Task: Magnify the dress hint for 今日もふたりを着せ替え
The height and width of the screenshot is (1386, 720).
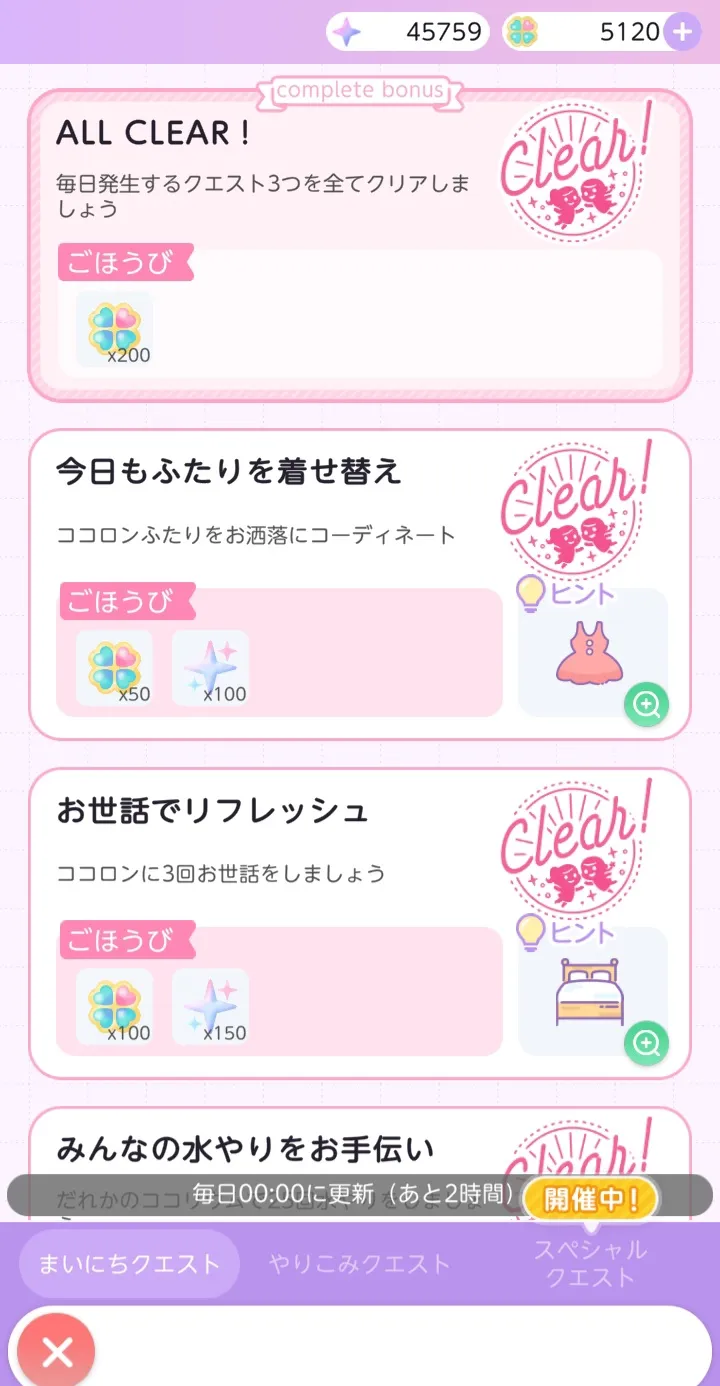Action: 646,706
